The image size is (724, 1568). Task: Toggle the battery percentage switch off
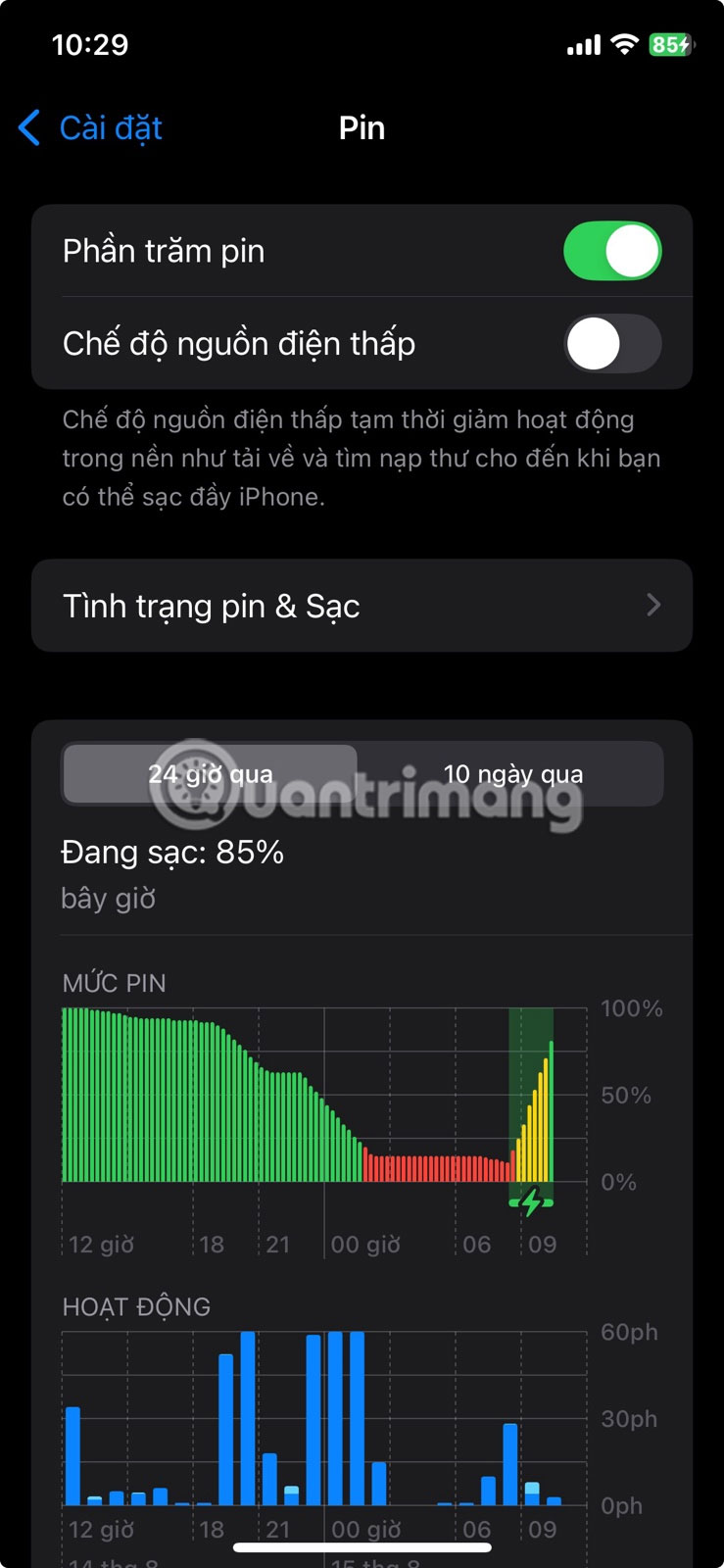tap(613, 251)
